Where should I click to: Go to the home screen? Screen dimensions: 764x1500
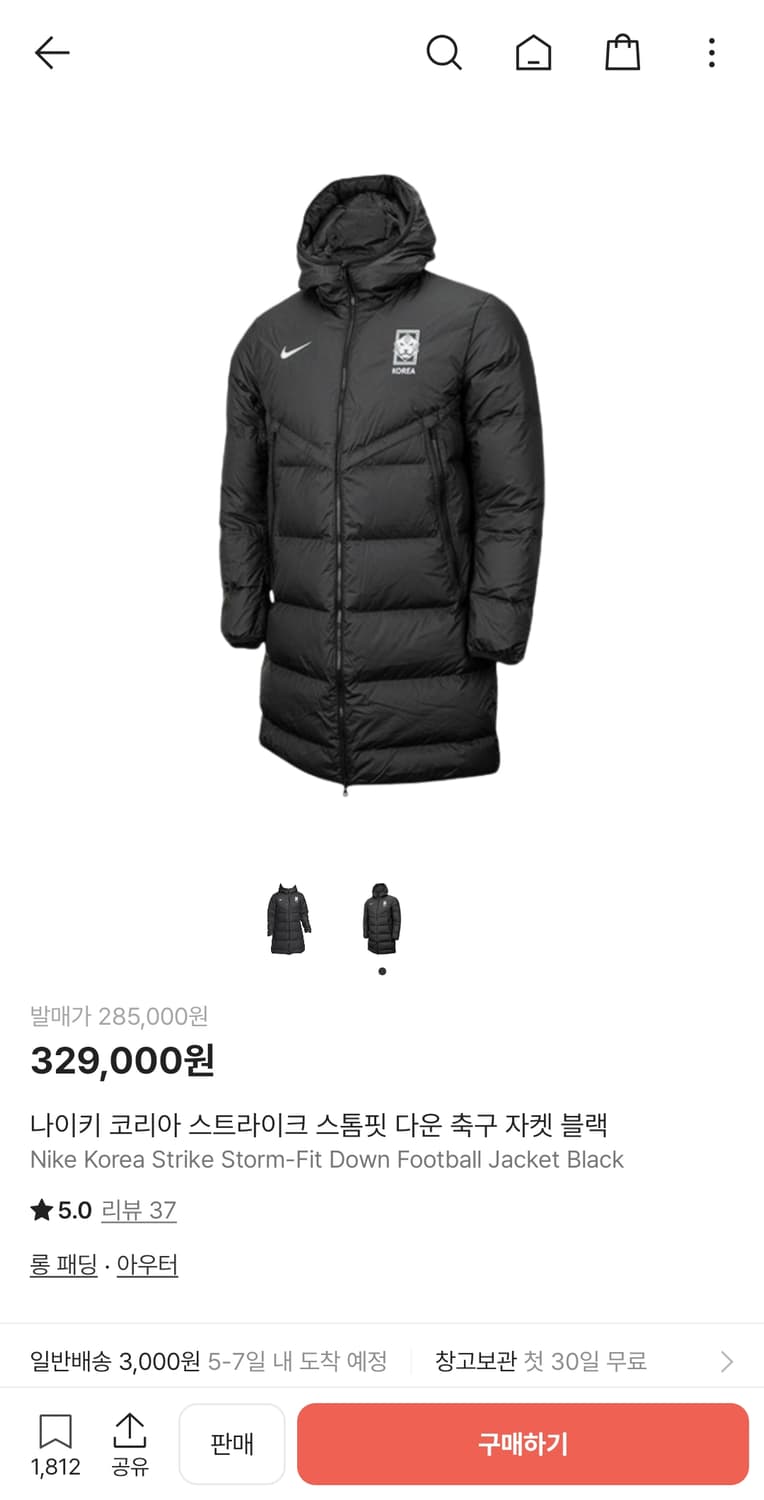click(x=533, y=53)
